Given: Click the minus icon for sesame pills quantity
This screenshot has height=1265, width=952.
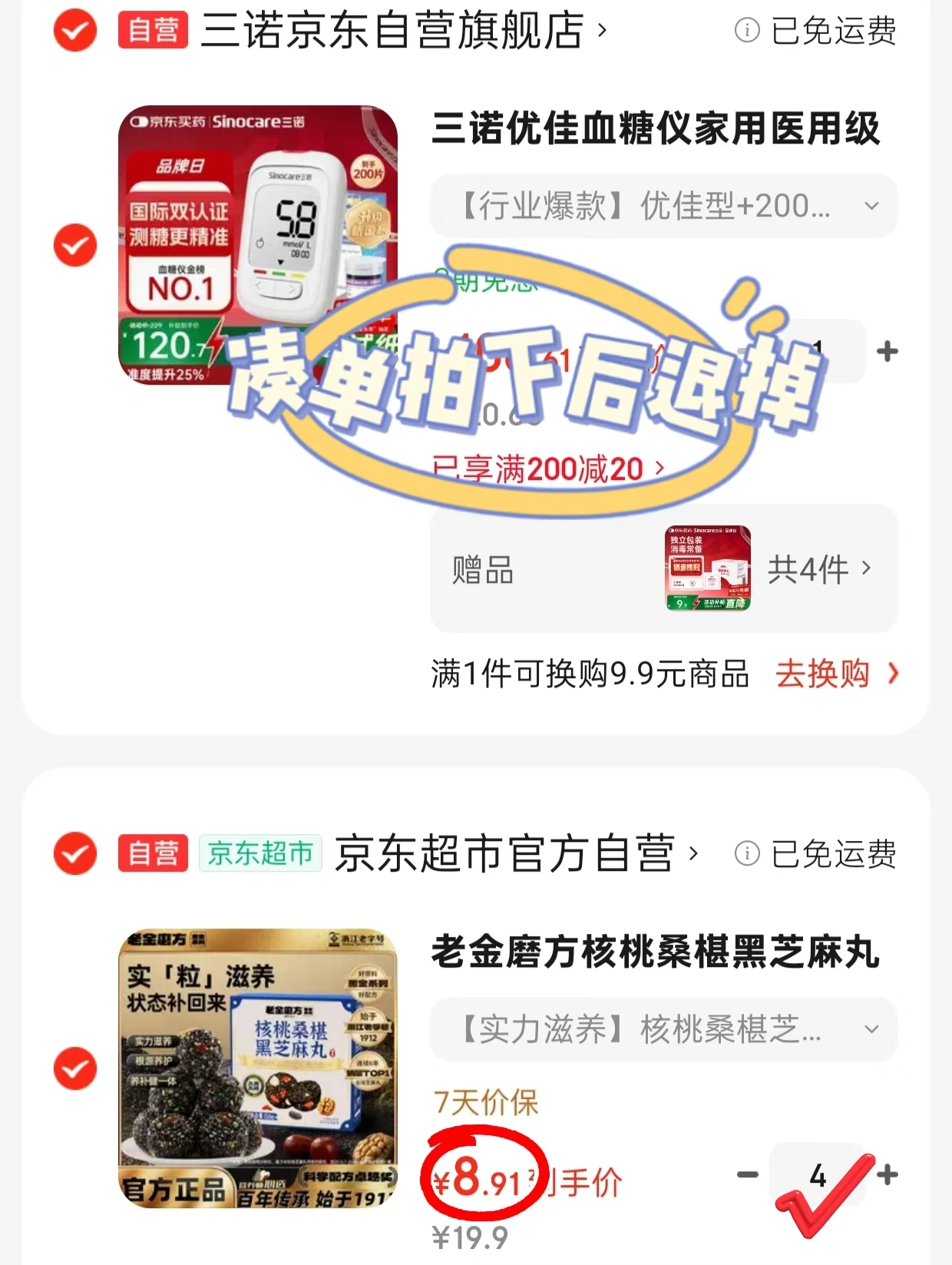Looking at the screenshot, I should tap(745, 1175).
